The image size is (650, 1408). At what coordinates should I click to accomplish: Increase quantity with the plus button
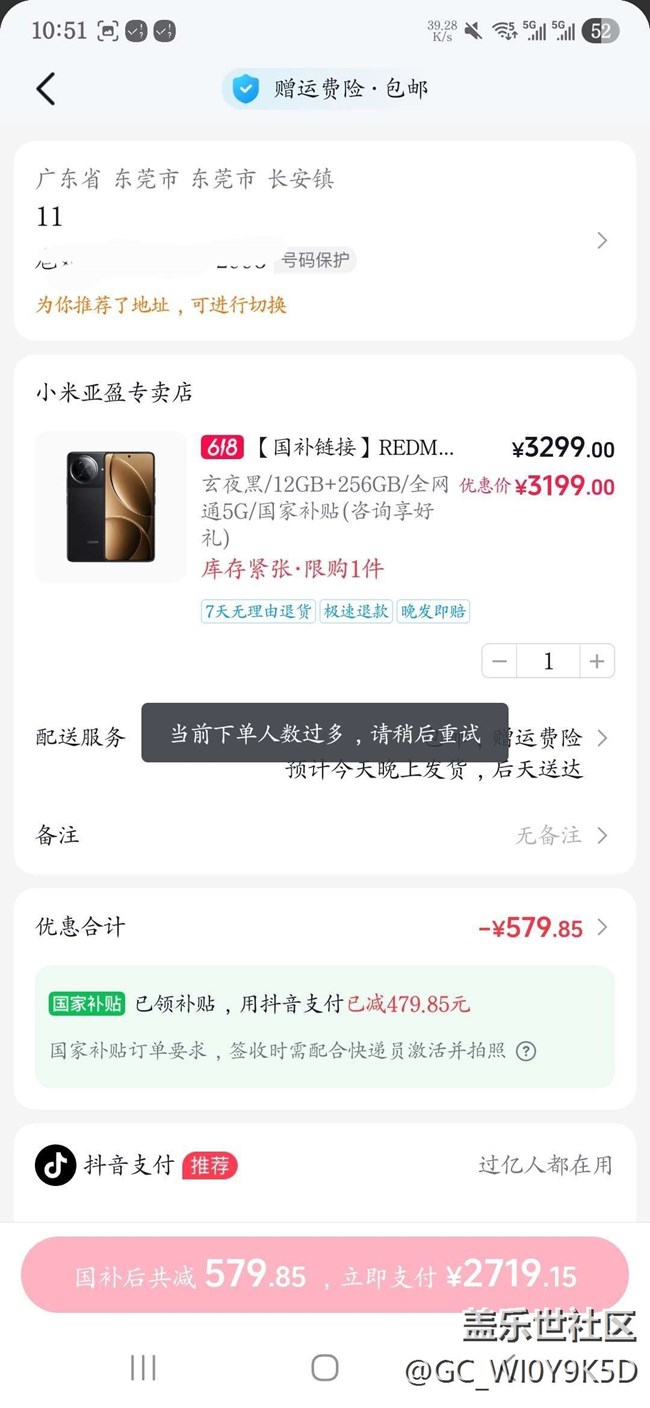(x=597, y=661)
